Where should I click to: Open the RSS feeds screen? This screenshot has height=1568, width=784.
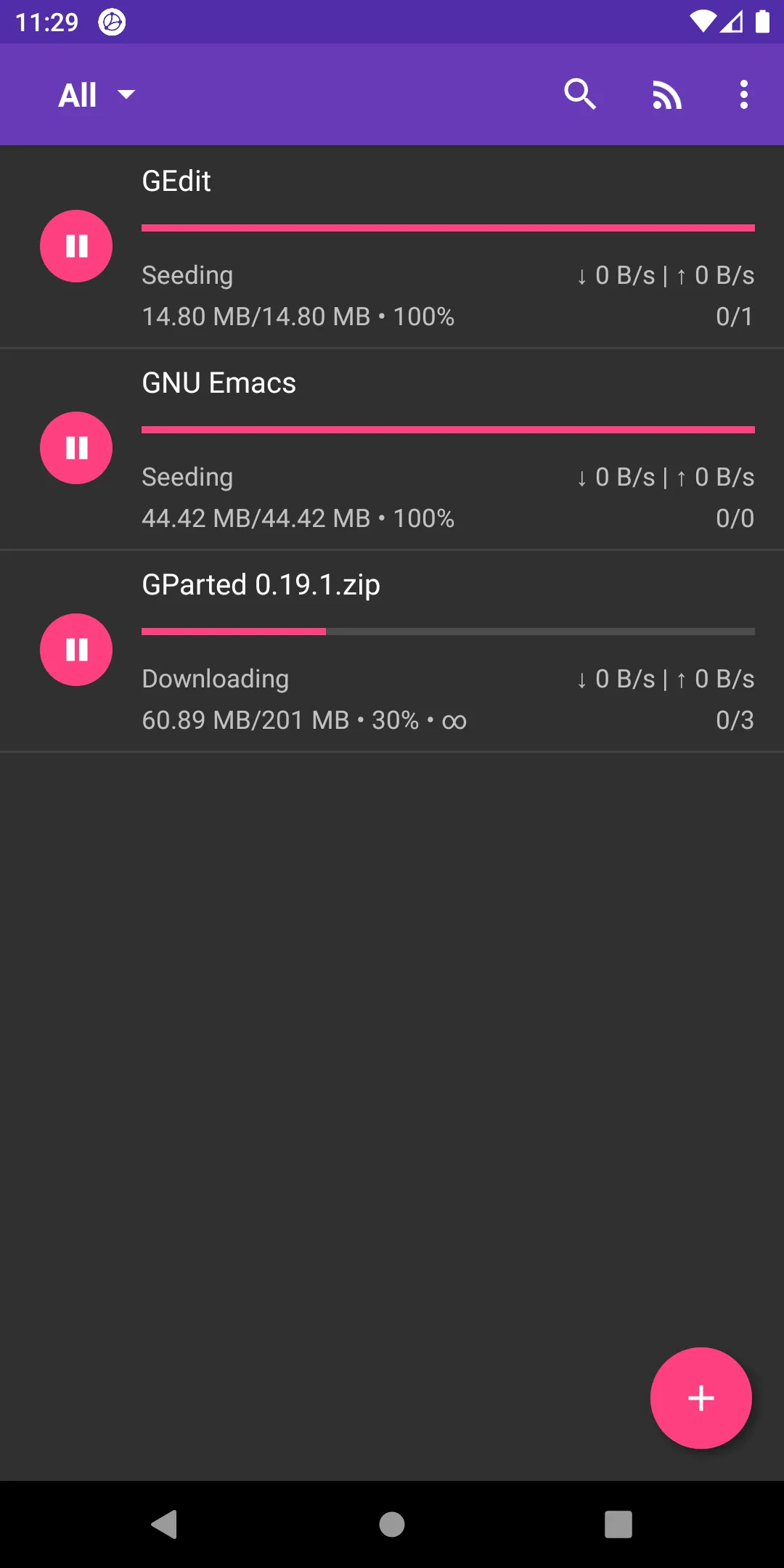tap(666, 94)
